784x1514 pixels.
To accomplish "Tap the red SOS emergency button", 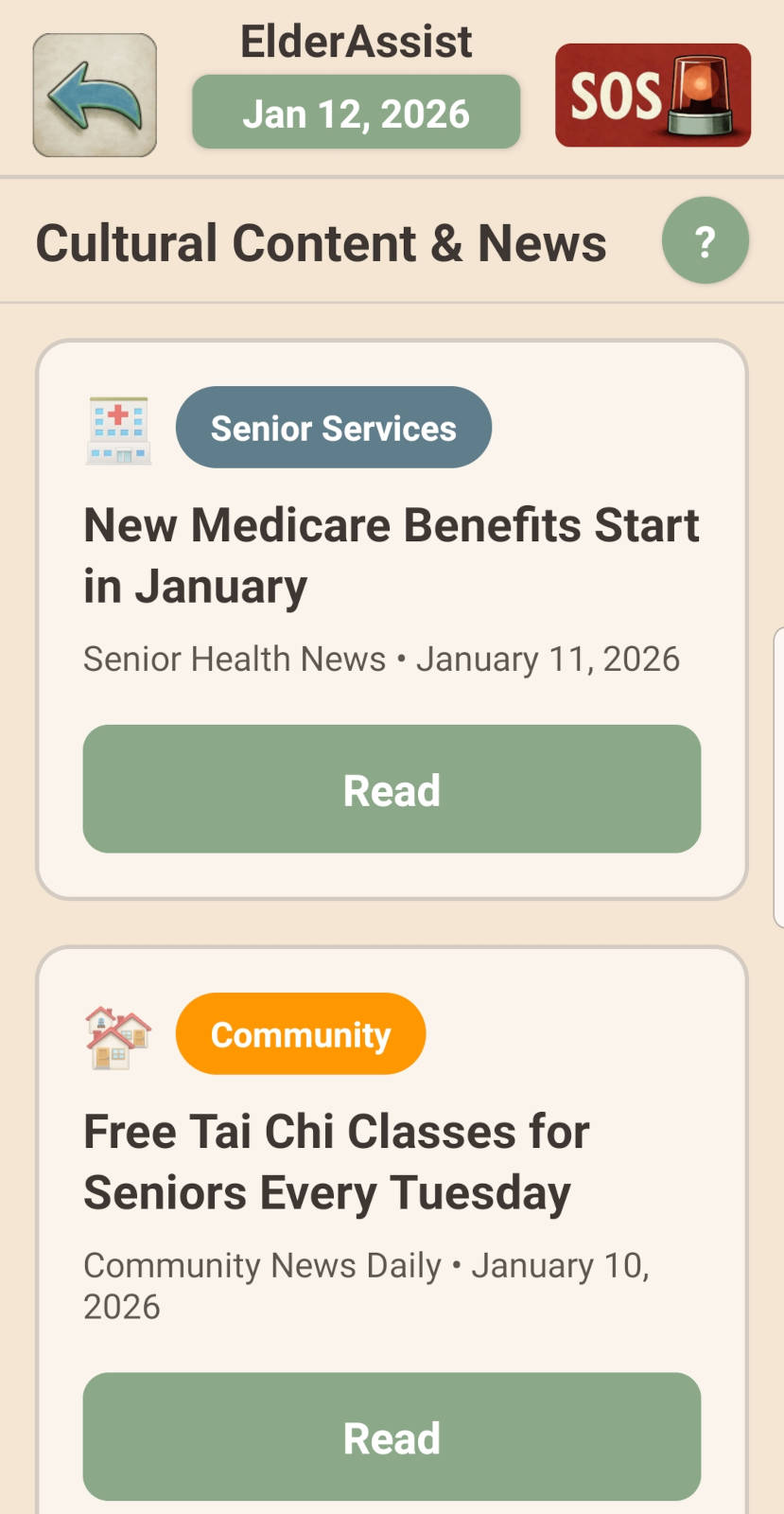I will point(653,96).
